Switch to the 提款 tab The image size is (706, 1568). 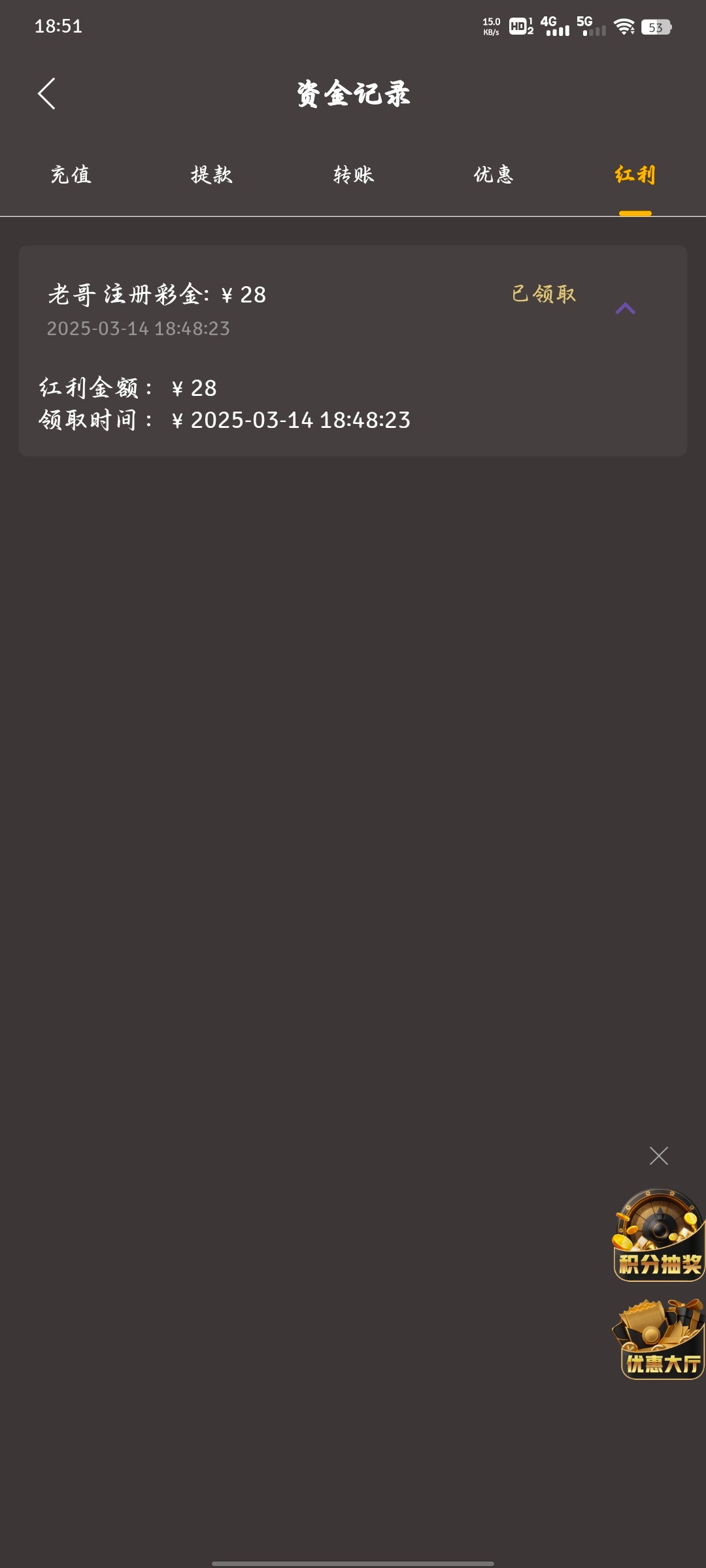tap(212, 175)
